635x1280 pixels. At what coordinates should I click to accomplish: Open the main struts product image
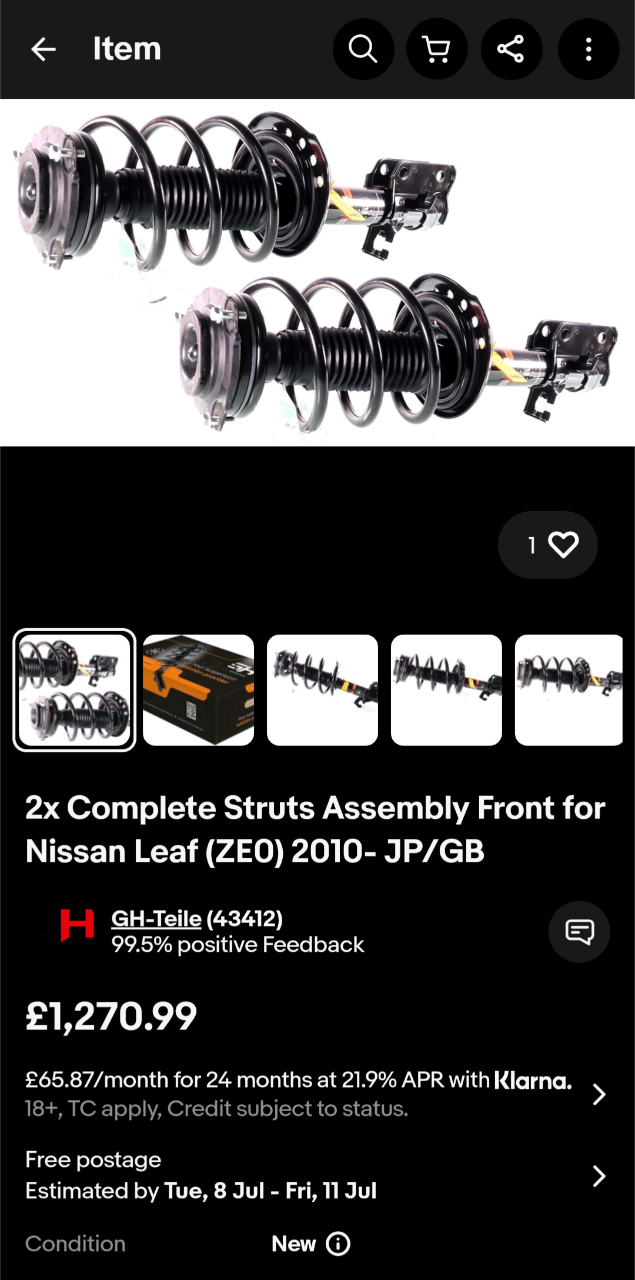click(317, 272)
